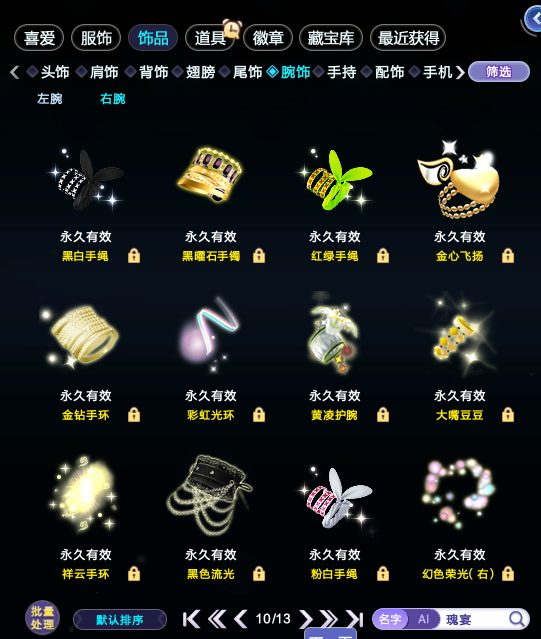Jump to the last page
Screen dimensions: 541x639
(x=354, y=619)
